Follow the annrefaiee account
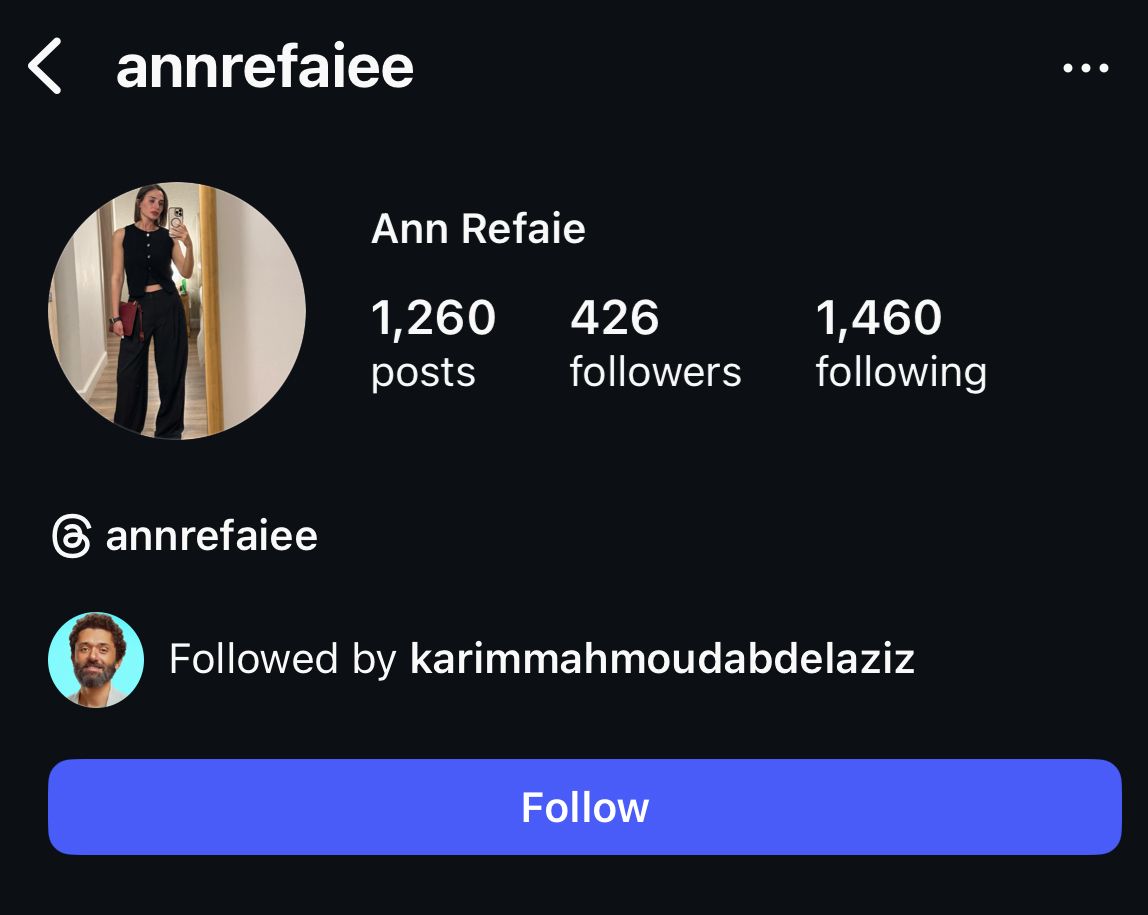The height and width of the screenshot is (915, 1148). 585,807
